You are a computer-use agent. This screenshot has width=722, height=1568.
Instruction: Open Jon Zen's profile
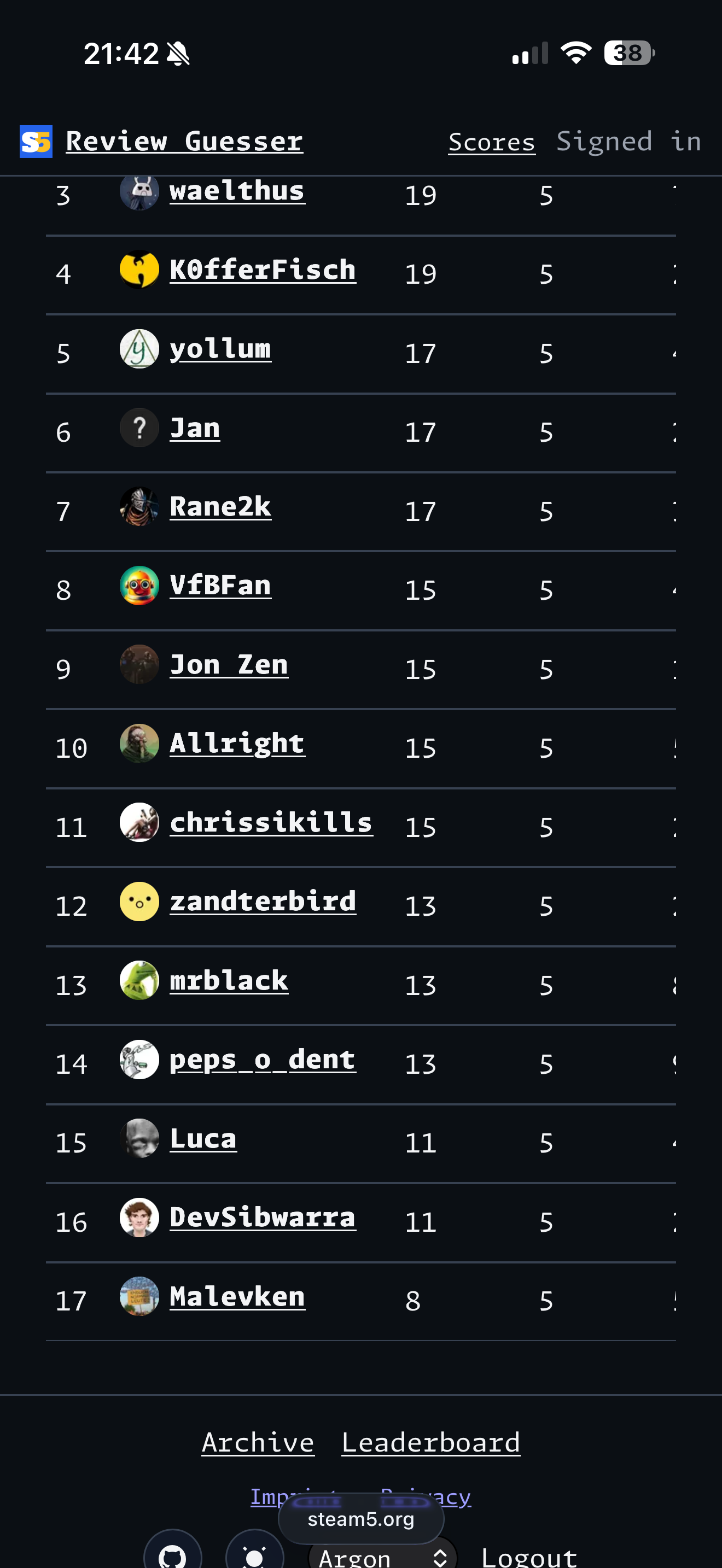pos(228,665)
